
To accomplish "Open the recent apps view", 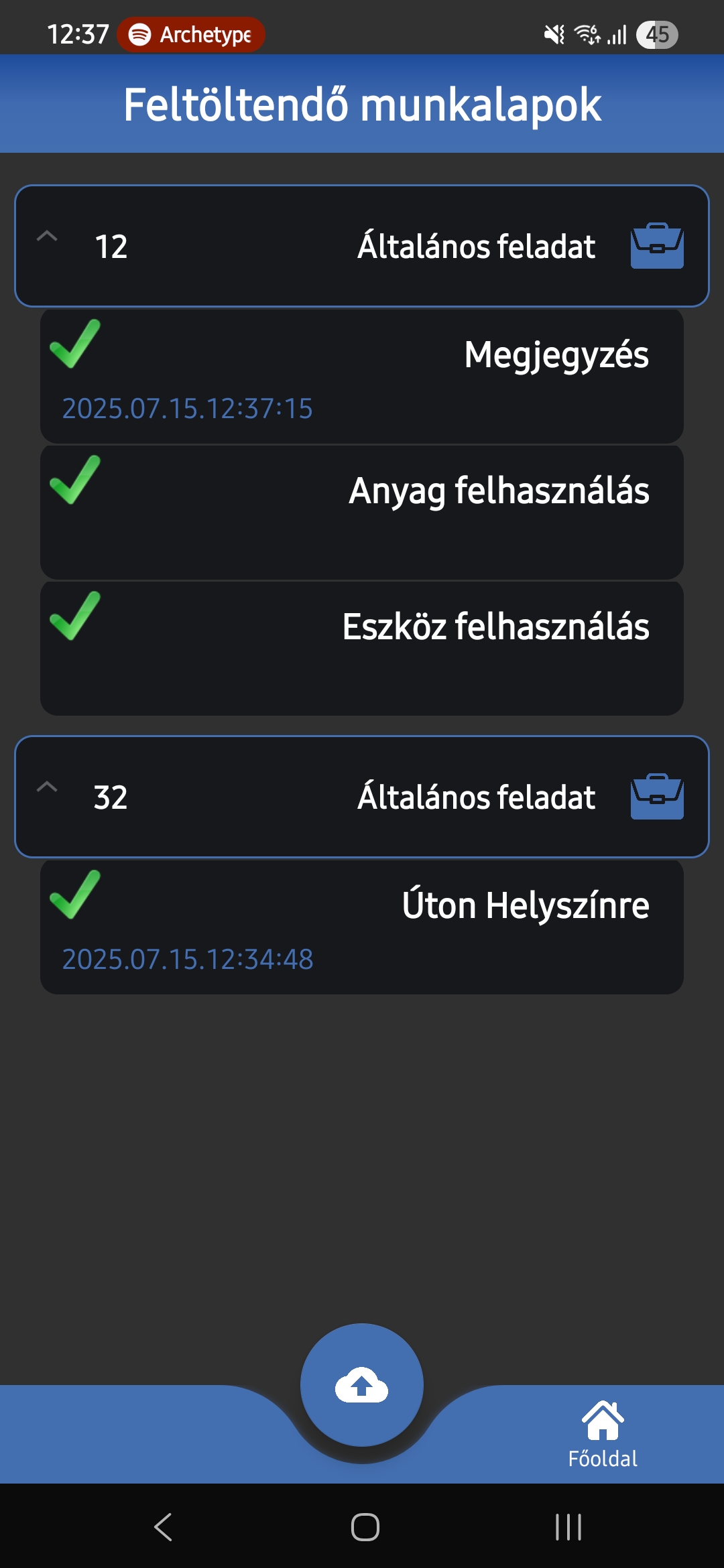I will click(x=568, y=1527).
